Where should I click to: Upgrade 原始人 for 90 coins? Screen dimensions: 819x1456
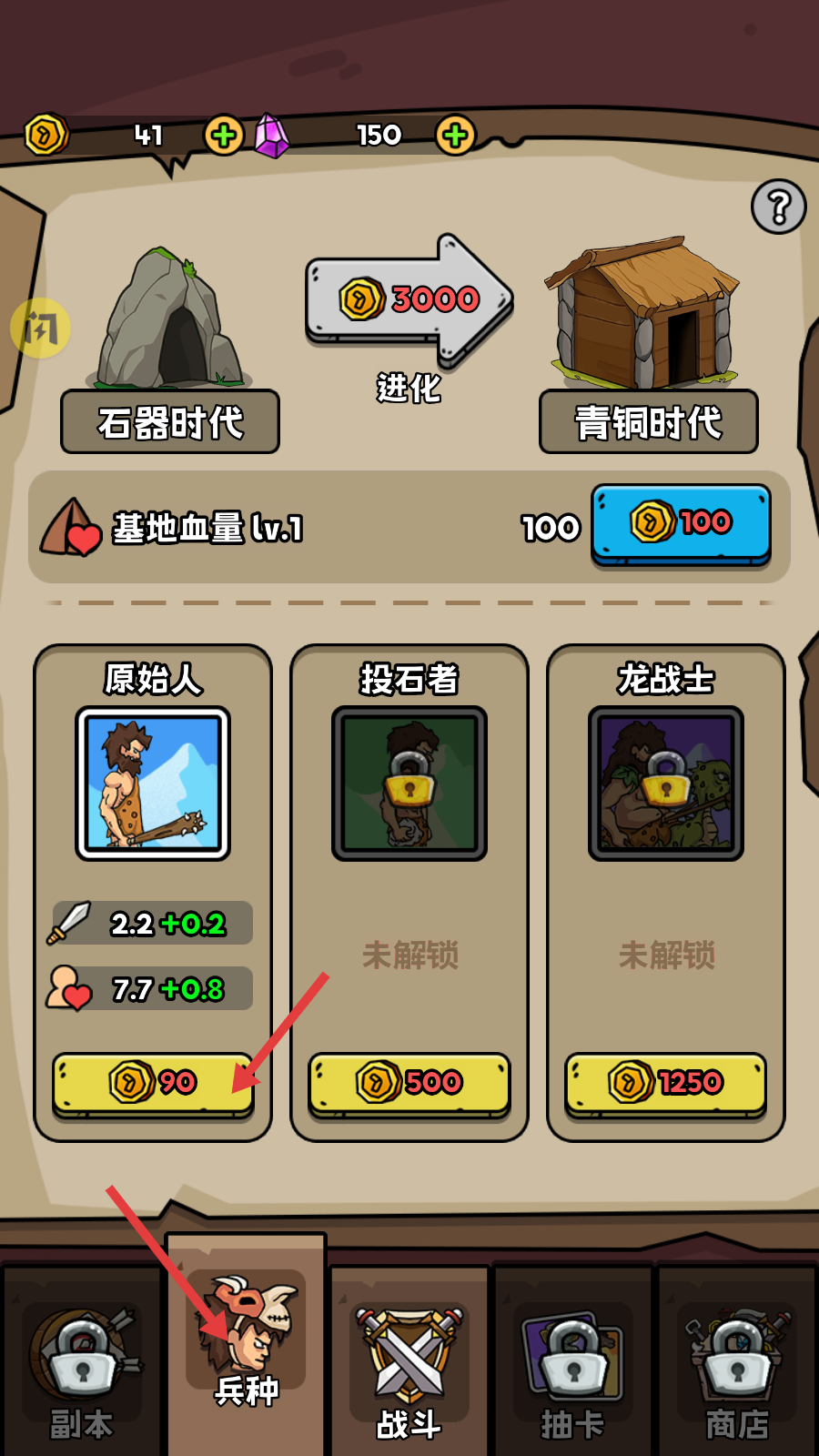click(x=153, y=1082)
